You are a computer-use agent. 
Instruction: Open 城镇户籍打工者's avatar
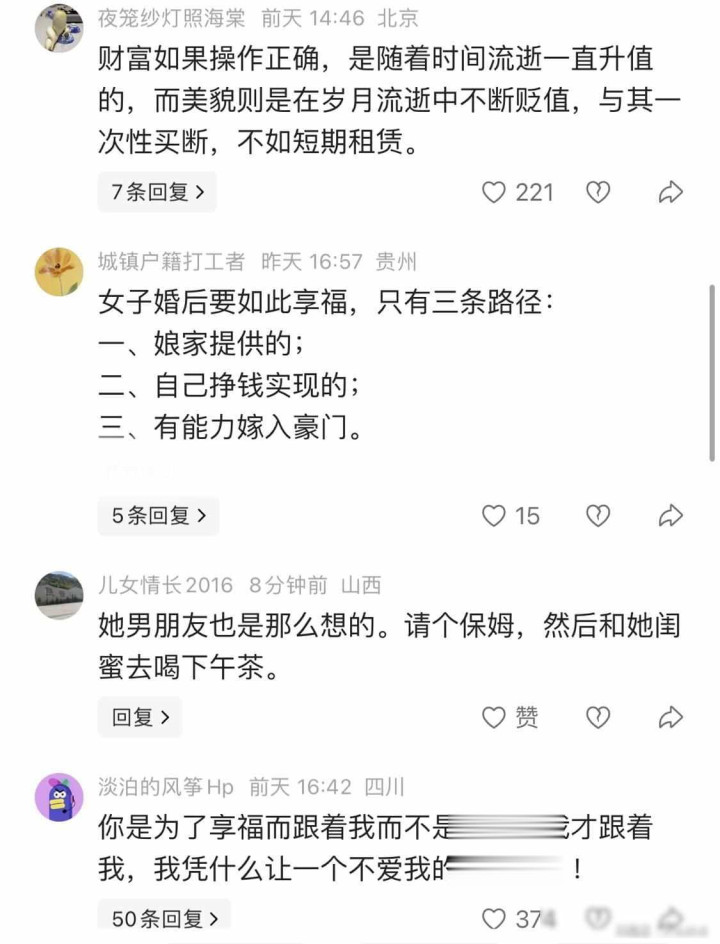coord(59,272)
